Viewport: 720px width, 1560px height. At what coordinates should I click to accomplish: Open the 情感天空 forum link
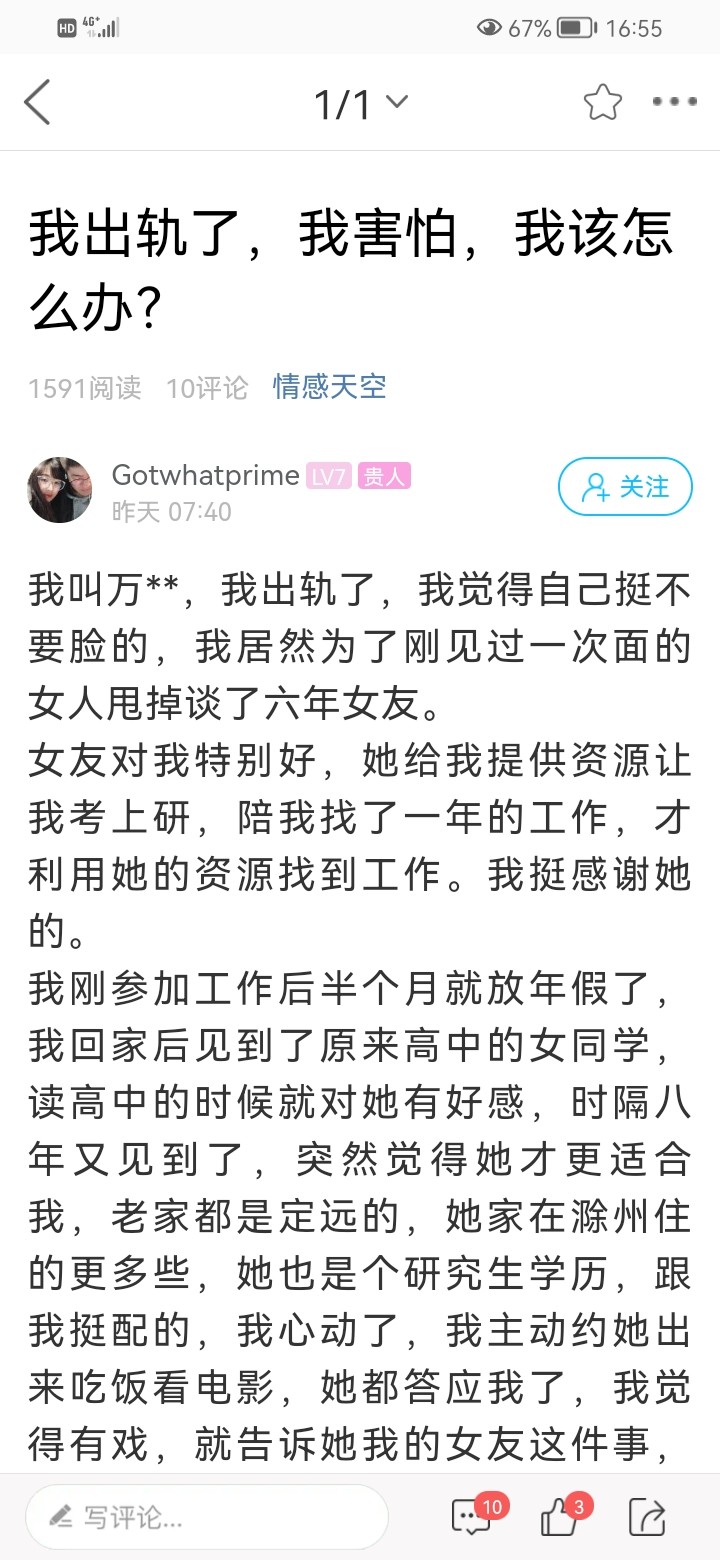(x=330, y=387)
